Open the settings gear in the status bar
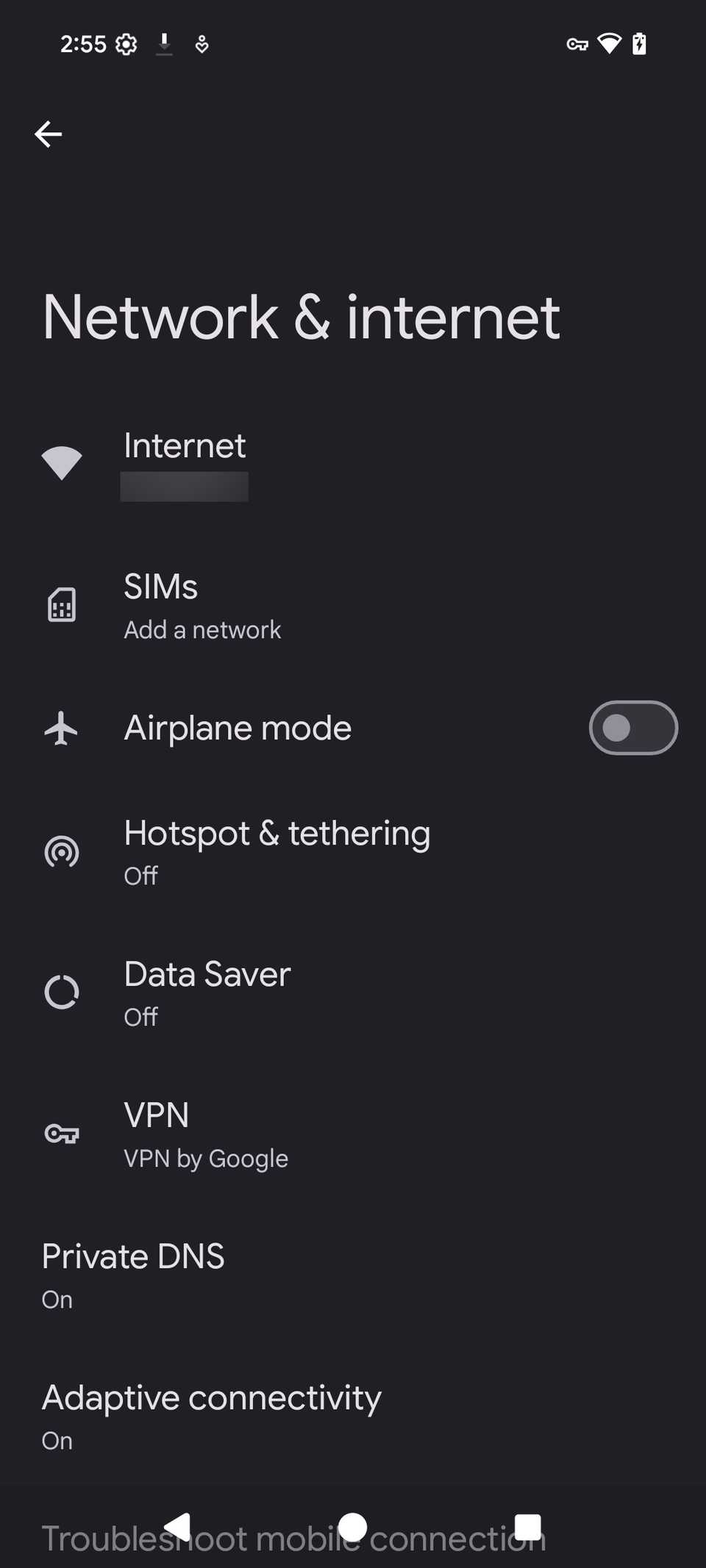Viewport: 706px width, 1568px height. click(125, 43)
